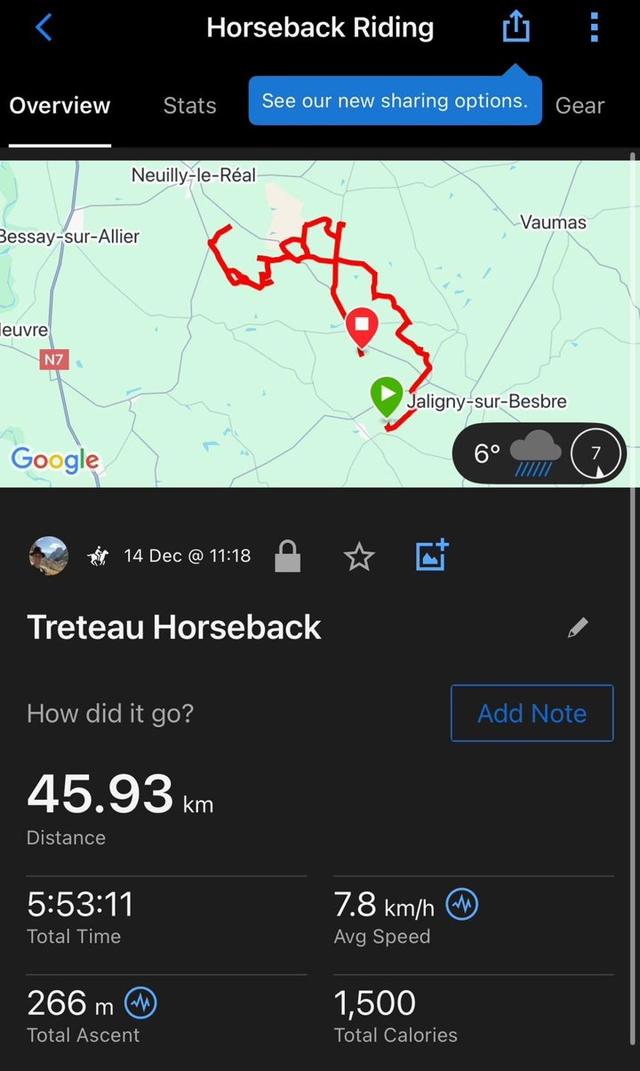The height and width of the screenshot is (1071, 640).
Task: Open the share options icon
Action: (515, 27)
